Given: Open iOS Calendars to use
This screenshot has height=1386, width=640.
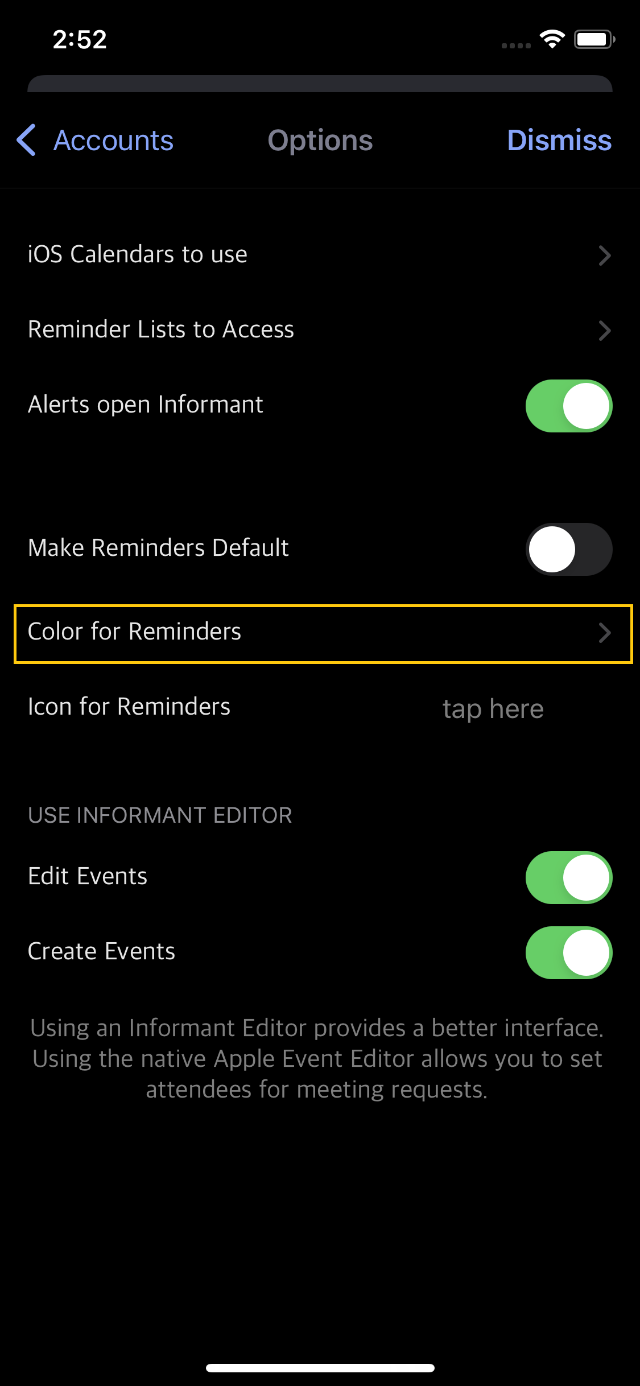Looking at the screenshot, I should click(320, 255).
